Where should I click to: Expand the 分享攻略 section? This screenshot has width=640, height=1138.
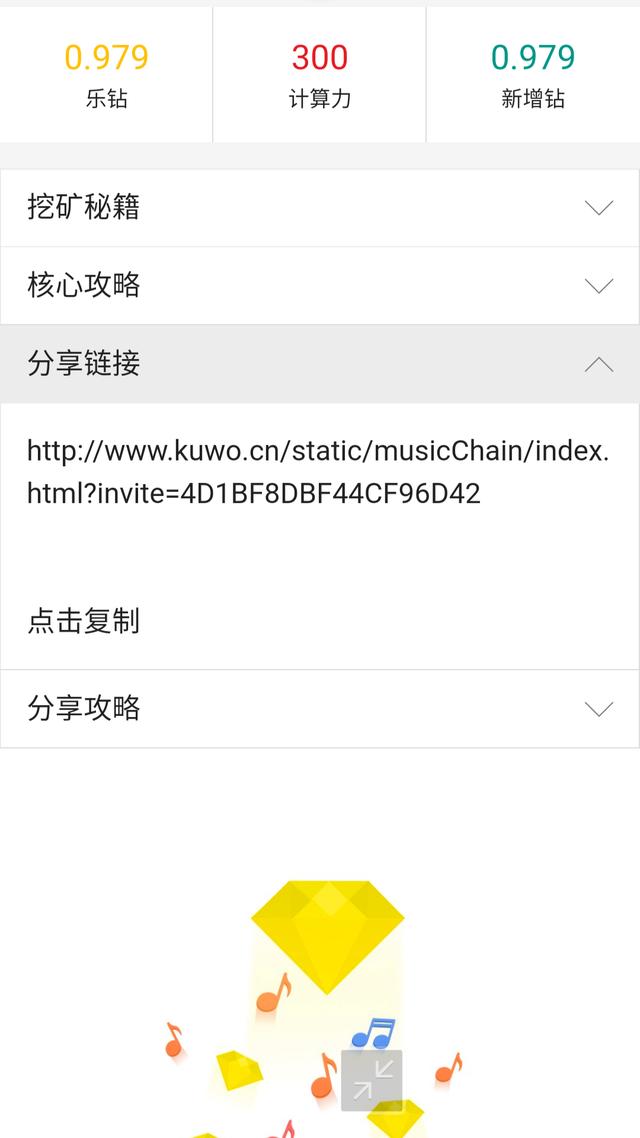(319, 708)
